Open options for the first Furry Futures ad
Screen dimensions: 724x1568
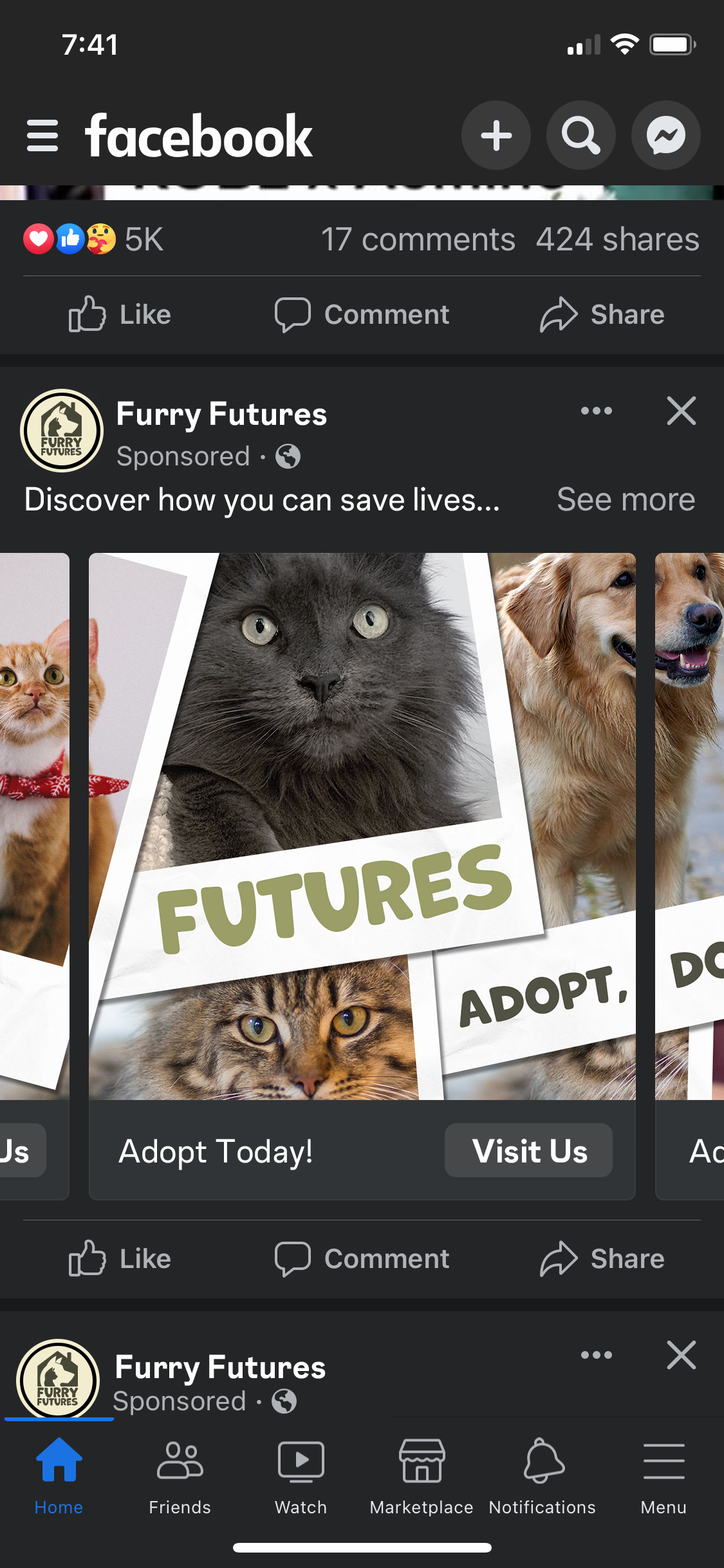597,411
